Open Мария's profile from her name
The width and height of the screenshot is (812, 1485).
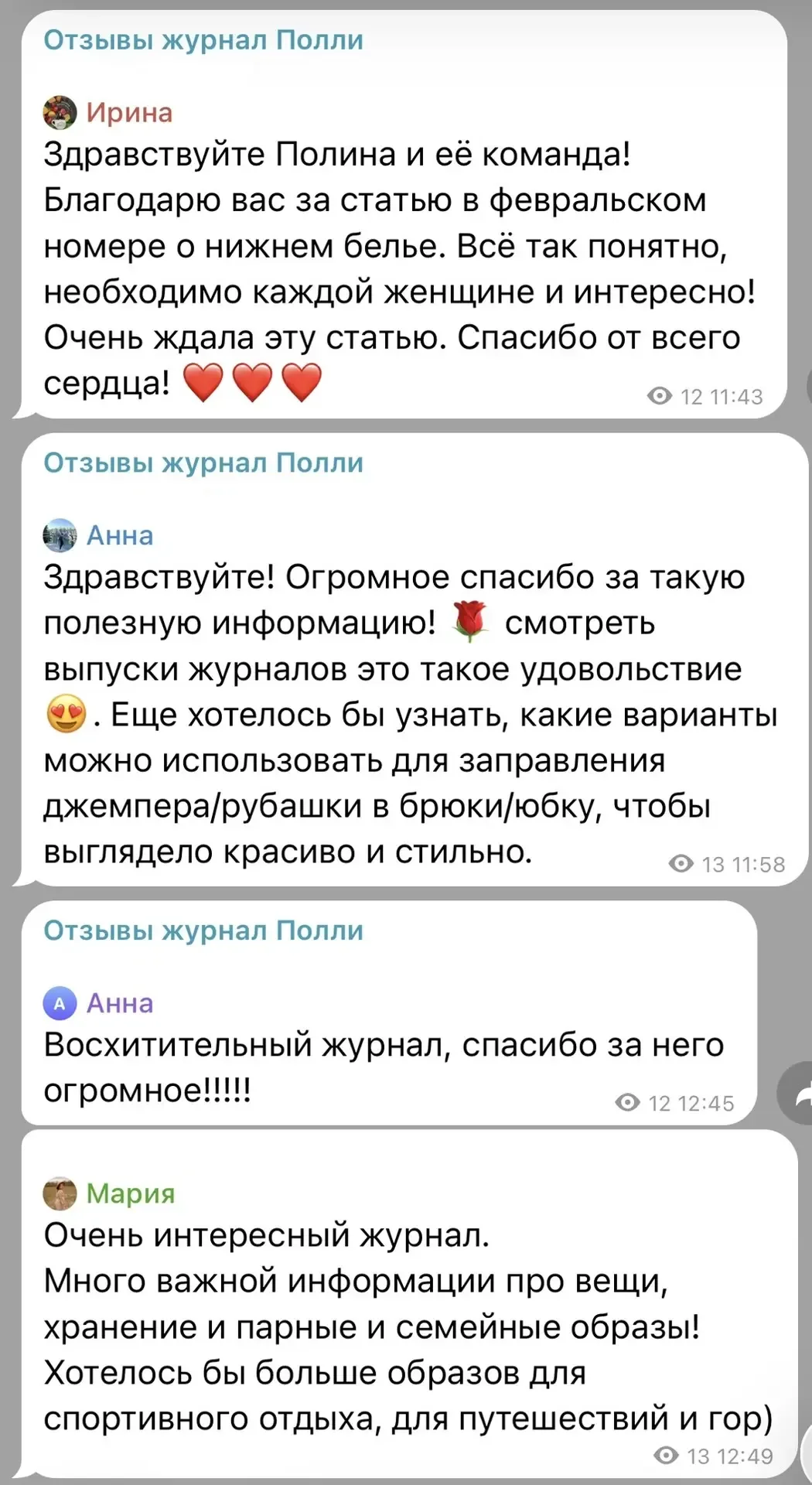coord(130,1193)
